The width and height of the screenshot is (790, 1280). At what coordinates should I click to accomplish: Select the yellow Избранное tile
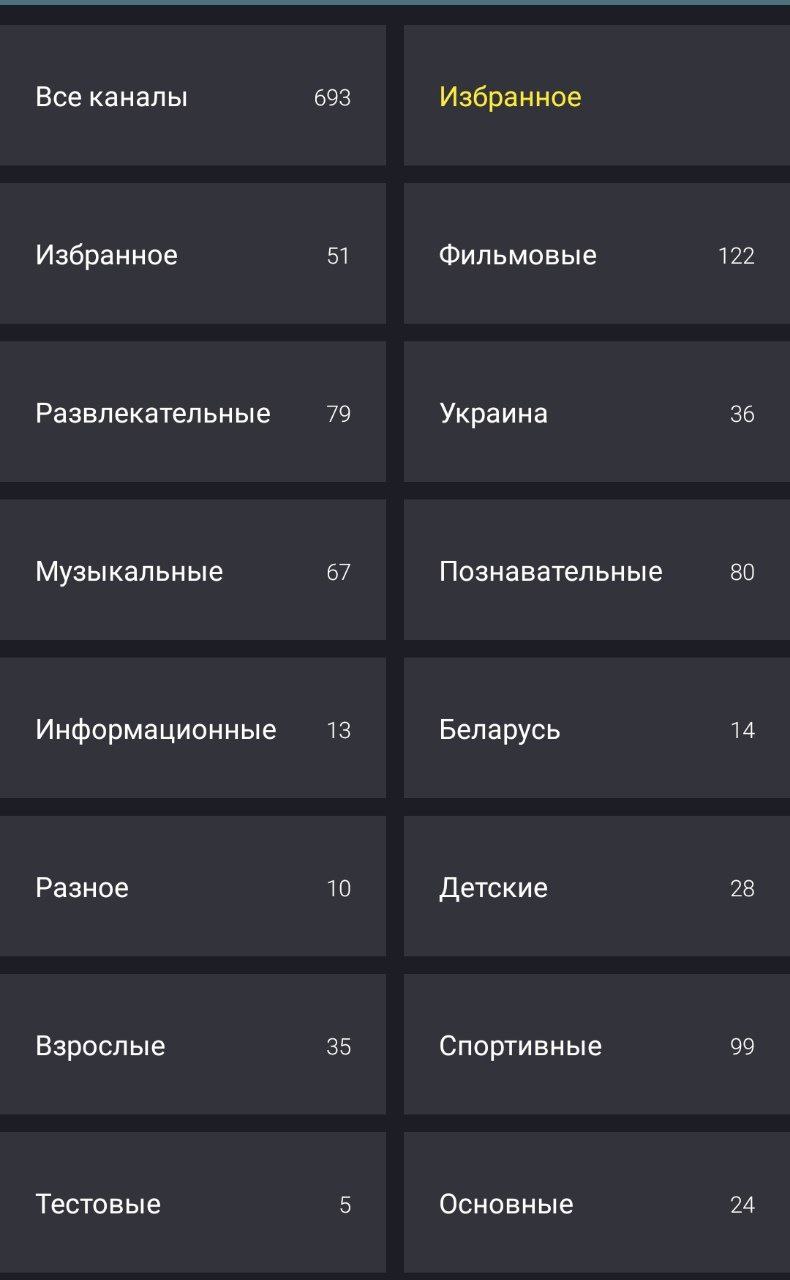(597, 96)
